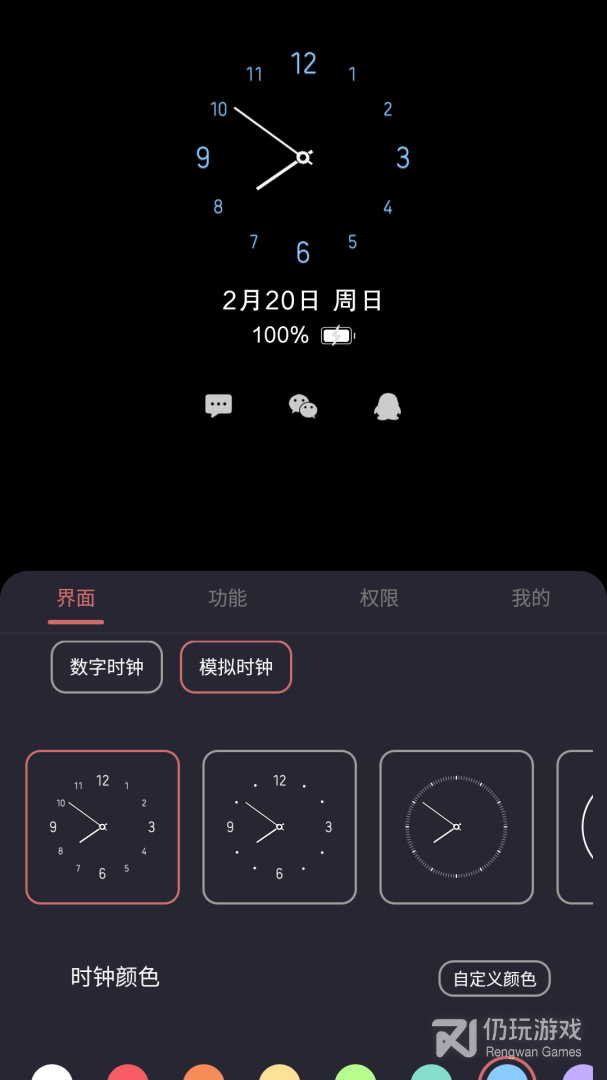Pick the clock face with all twelve numbers
Image resolution: width=607 pixels, height=1080 pixels.
(103, 827)
